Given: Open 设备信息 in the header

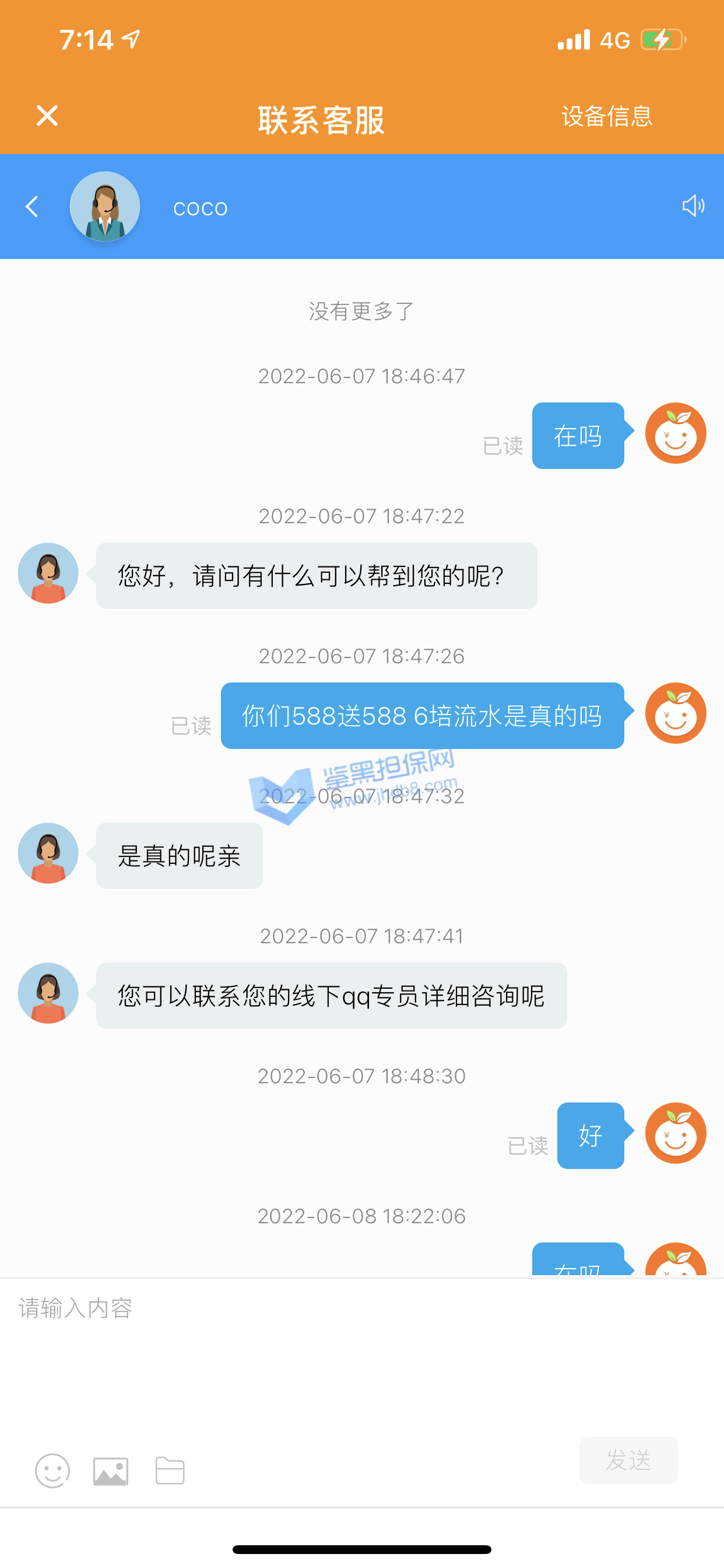Looking at the screenshot, I should click(x=607, y=116).
